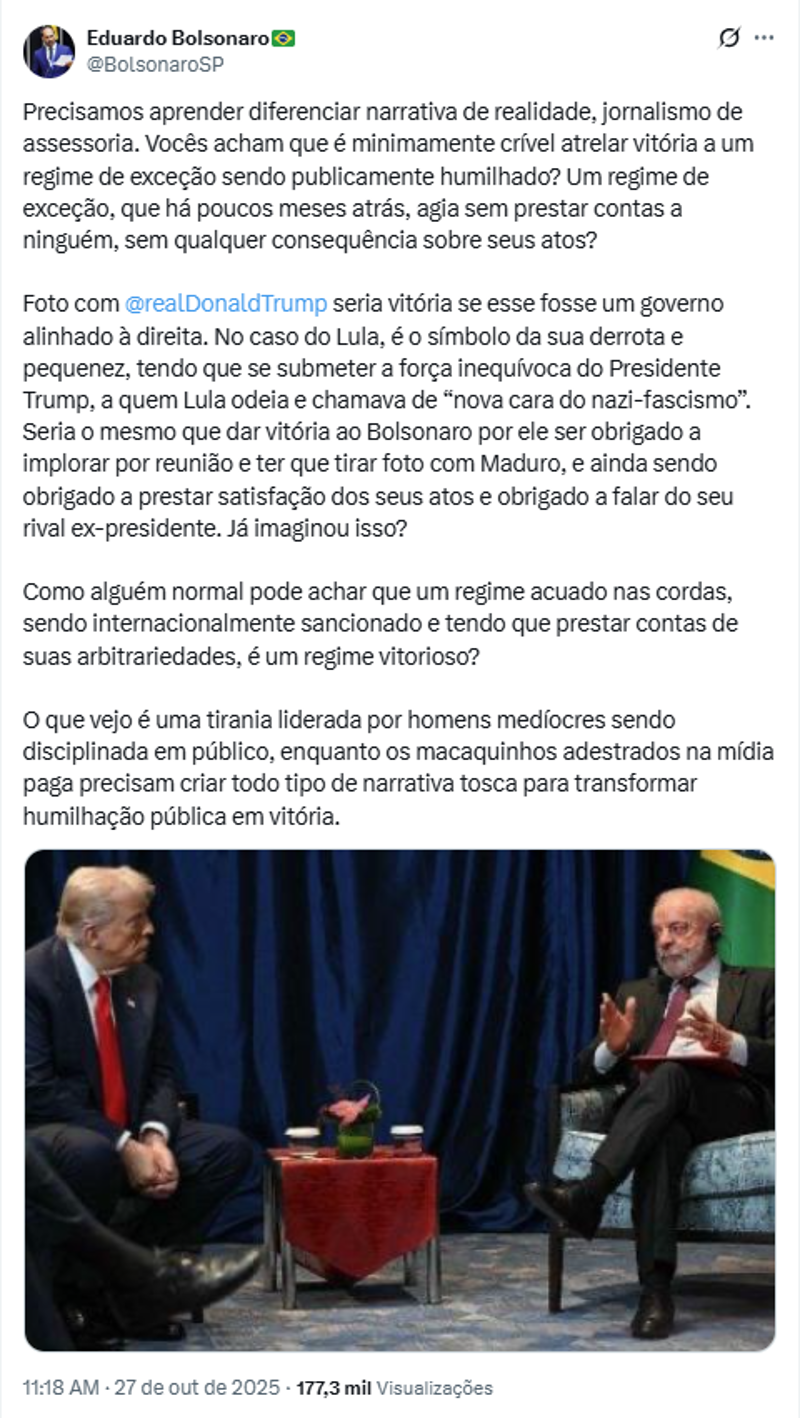Open the attached photo of the meeting
This screenshot has height=1418, width=800.
[399, 1100]
